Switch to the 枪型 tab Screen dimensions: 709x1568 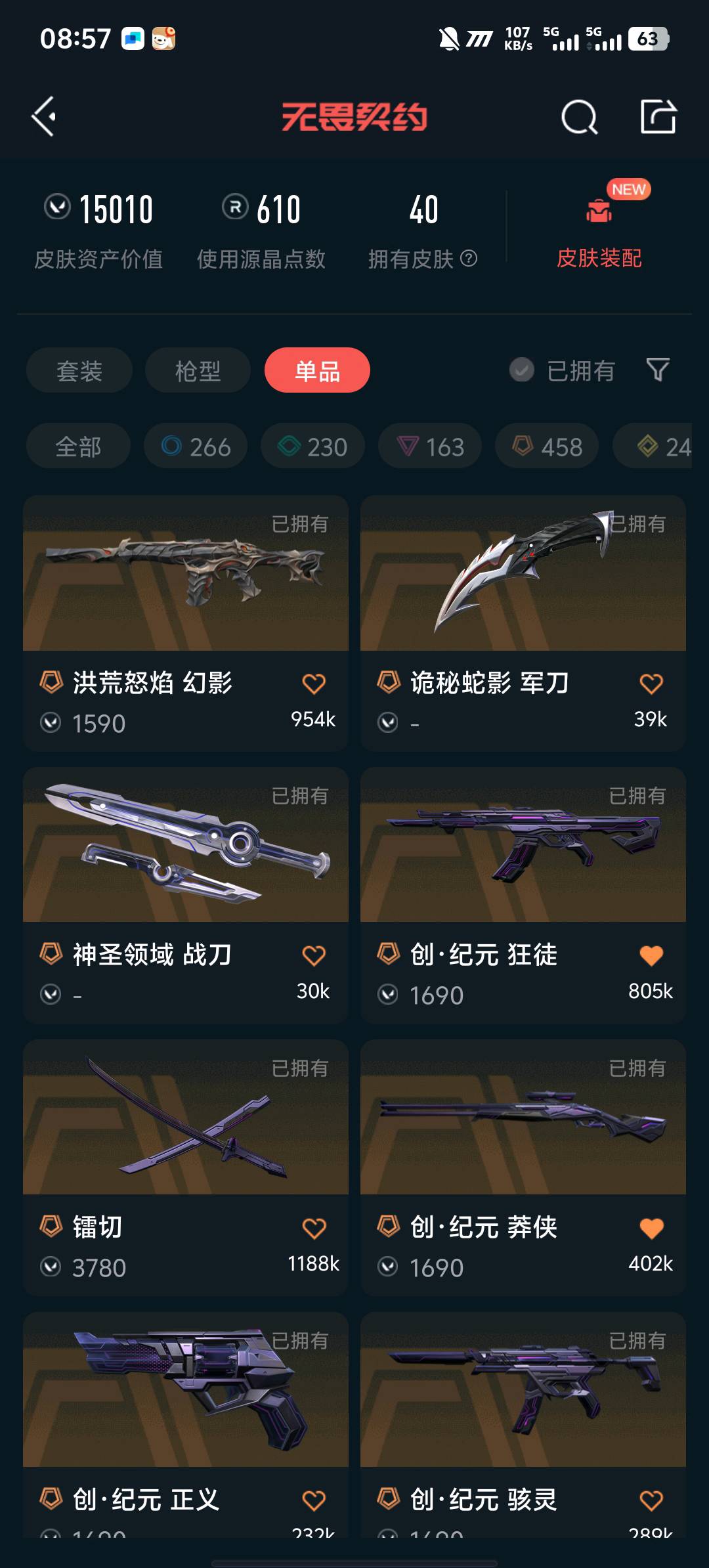[198, 370]
